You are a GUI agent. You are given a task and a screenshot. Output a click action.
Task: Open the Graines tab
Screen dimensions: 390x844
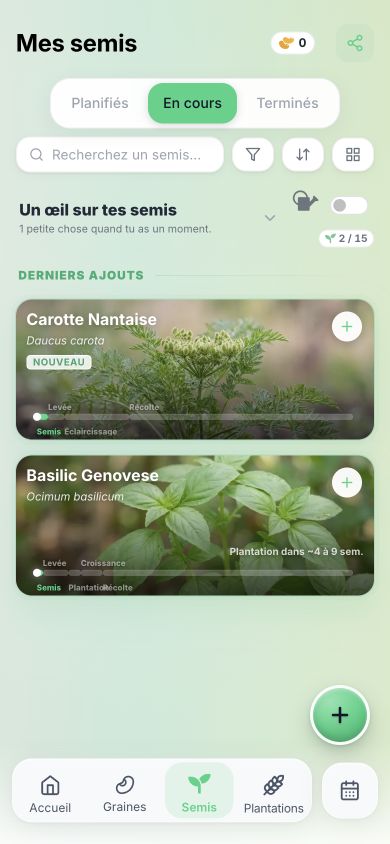[x=125, y=794]
